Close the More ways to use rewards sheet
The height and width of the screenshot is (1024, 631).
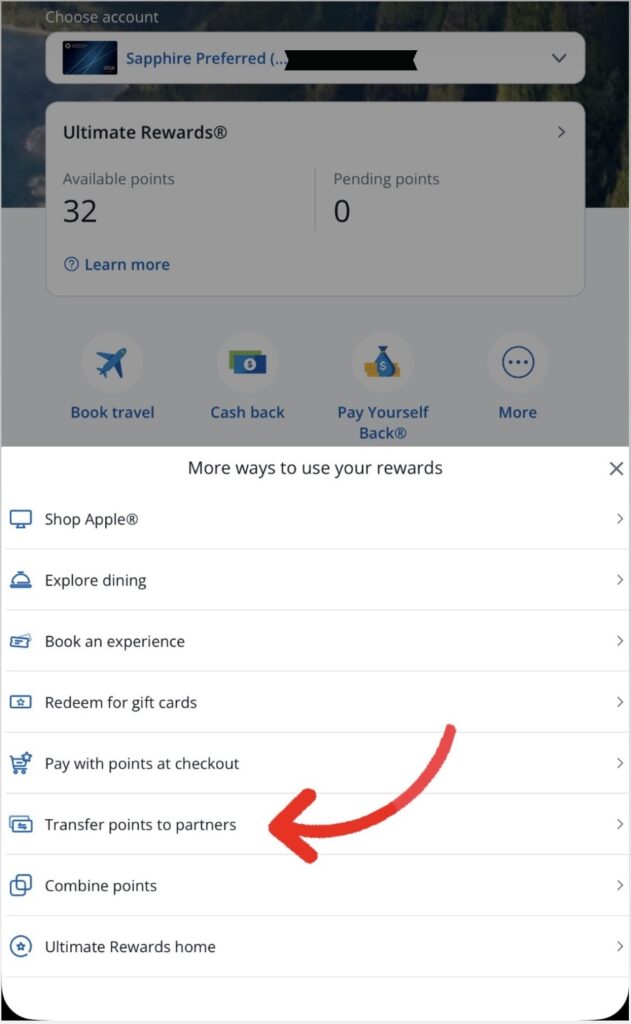coord(616,468)
